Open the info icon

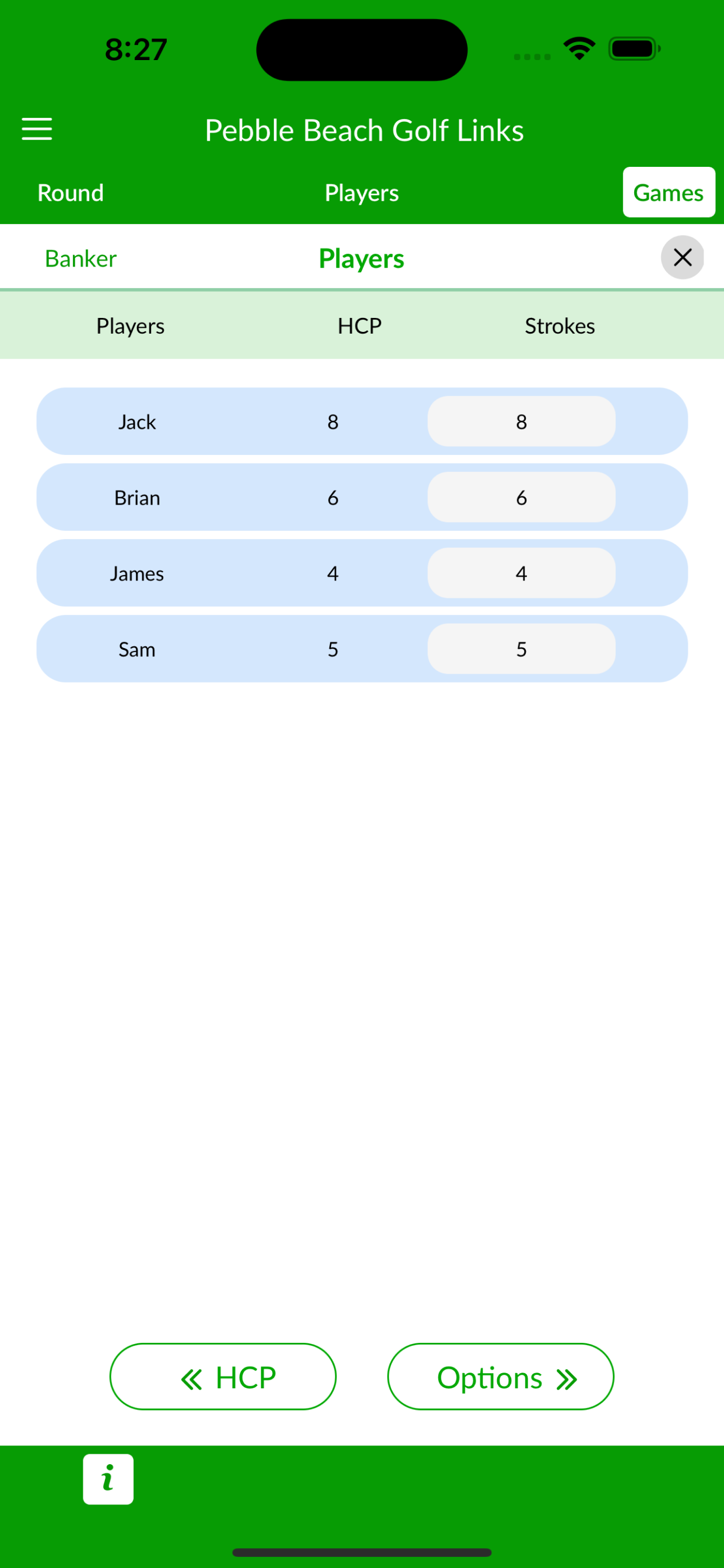point(108,1479)
